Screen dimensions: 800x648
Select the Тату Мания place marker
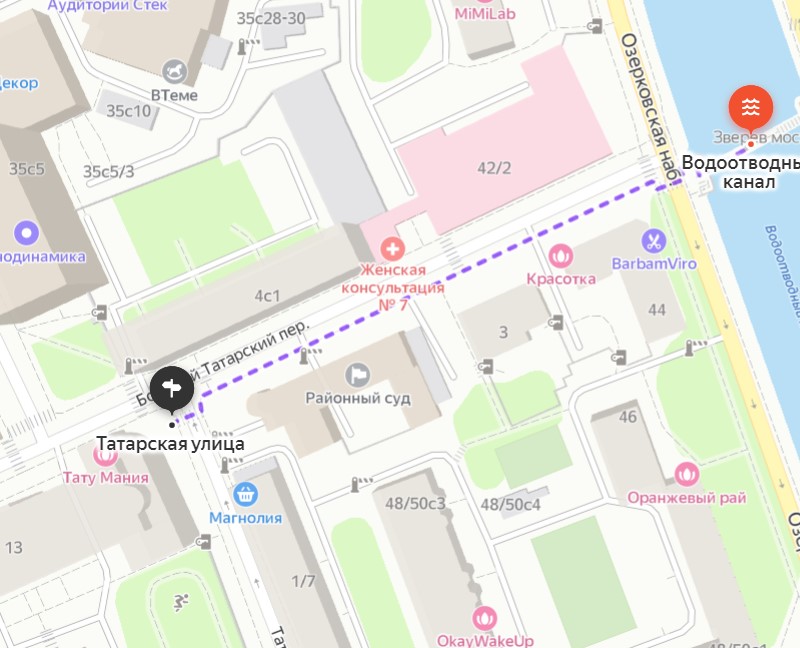(x=105, y=456)
